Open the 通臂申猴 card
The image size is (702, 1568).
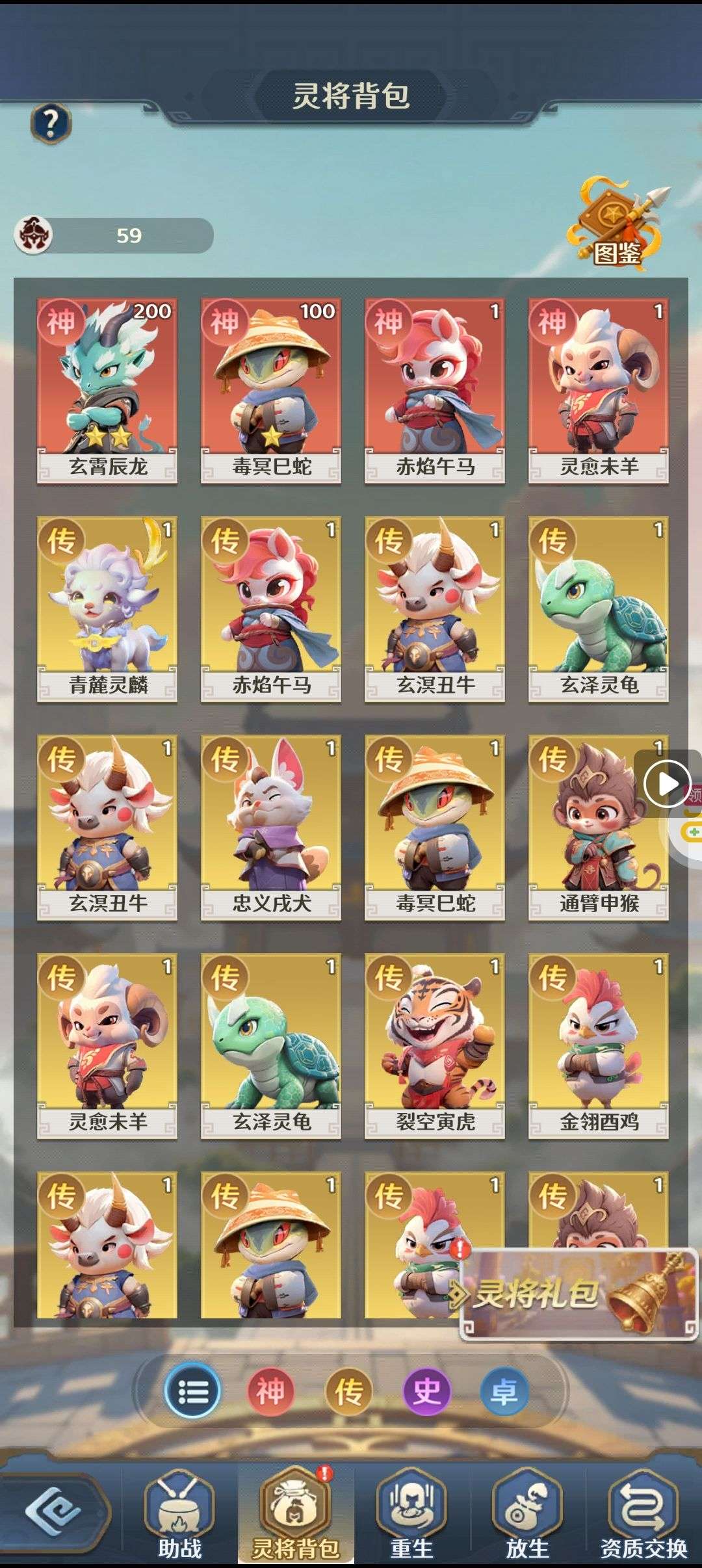point(599,827)
